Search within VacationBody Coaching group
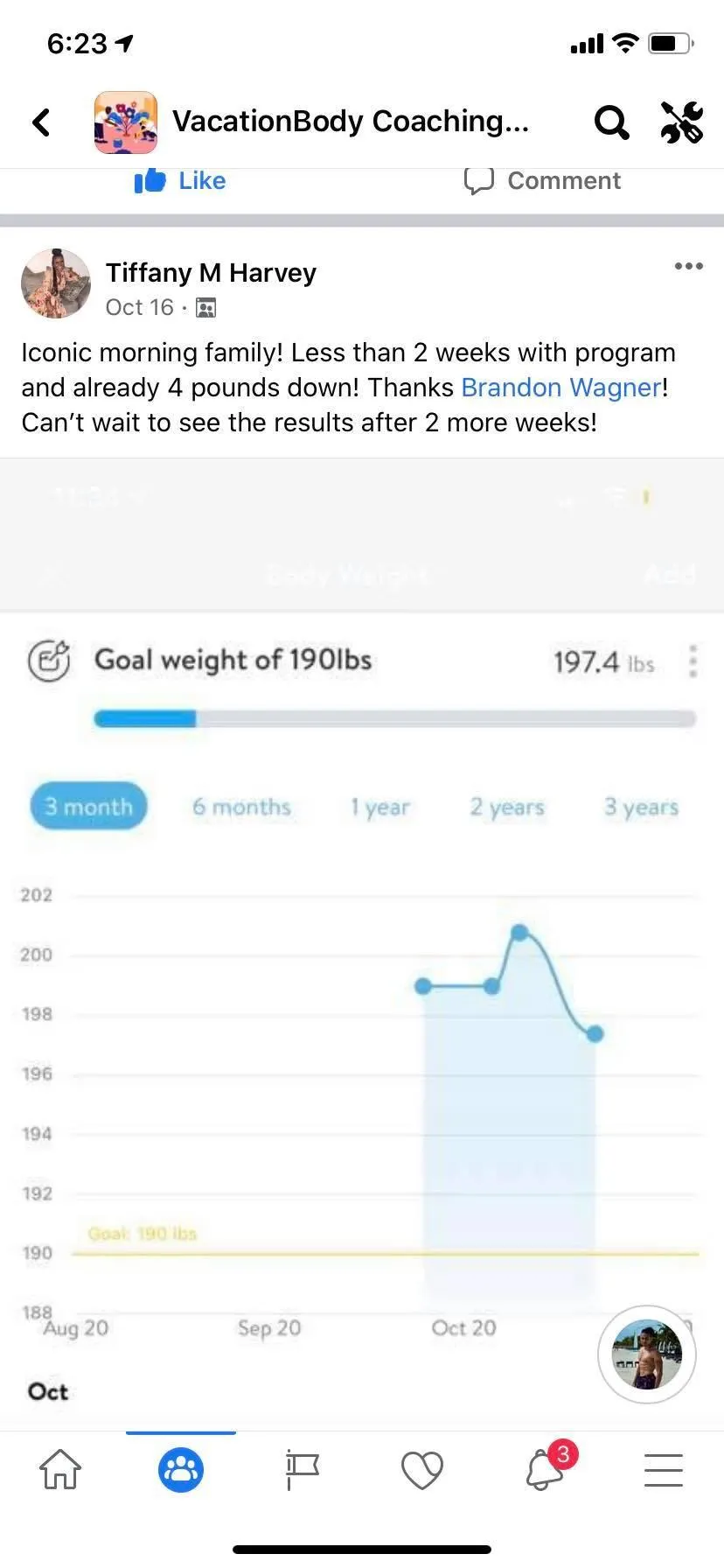The height and width of the screenshot is (1568, 724). pos(611,122)
